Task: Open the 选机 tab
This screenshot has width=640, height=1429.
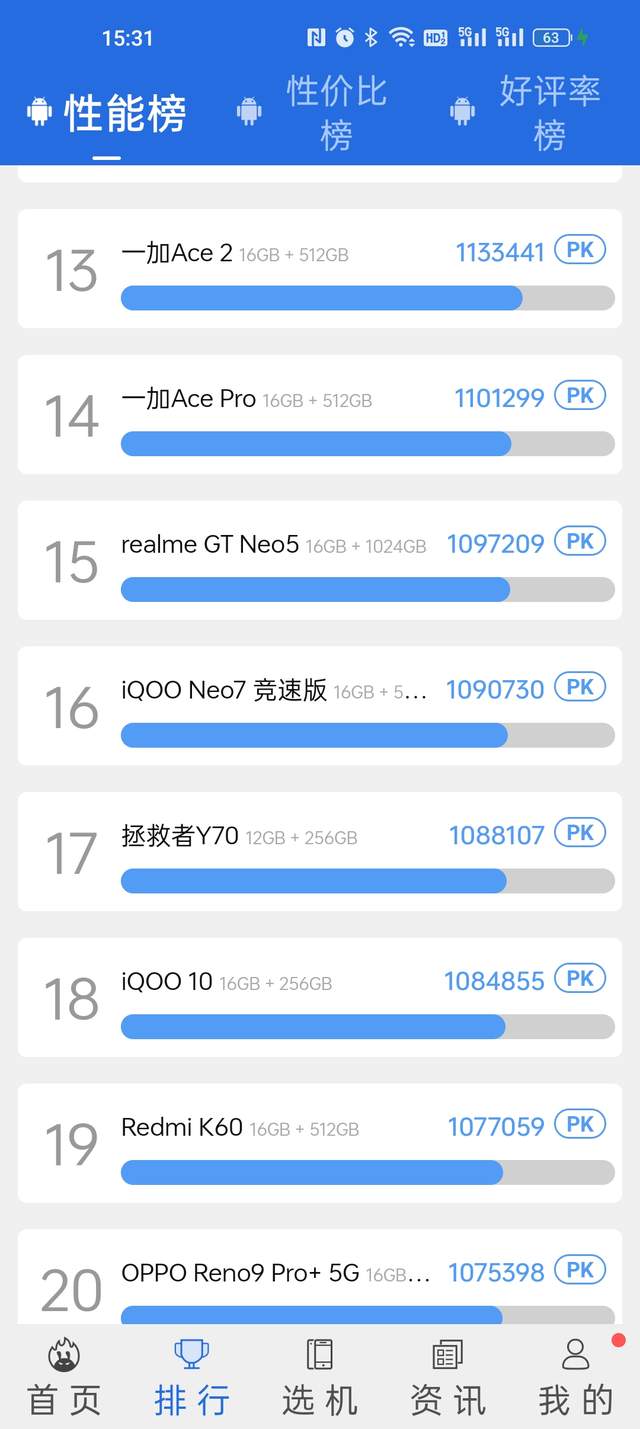Action: click(319, 1378)
